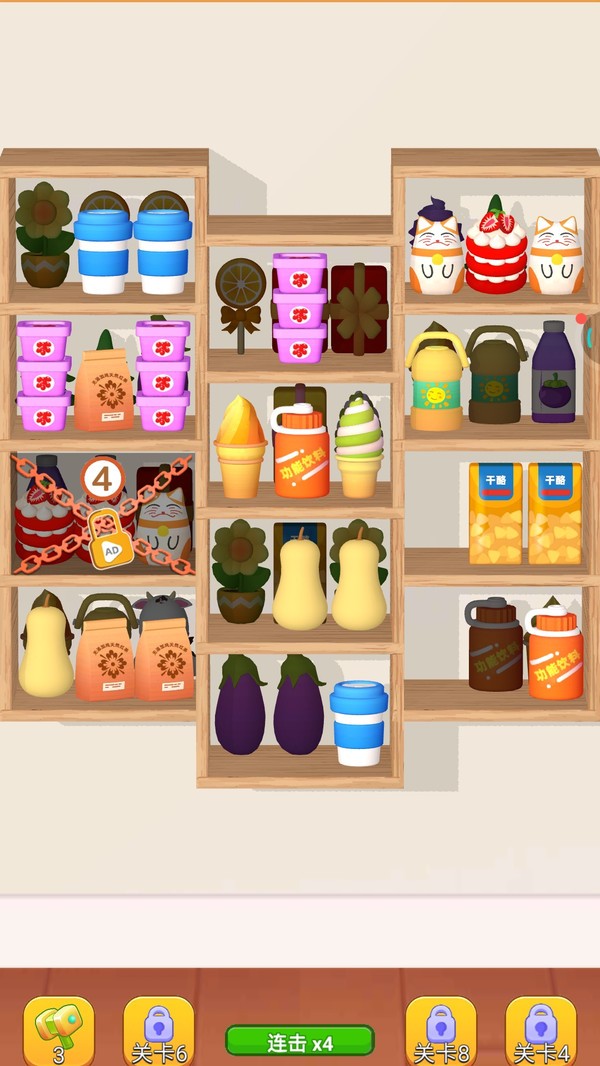Tap the locked 关卡4 booster
This screenshot has width=600, height=1066.
point(541,1030)
